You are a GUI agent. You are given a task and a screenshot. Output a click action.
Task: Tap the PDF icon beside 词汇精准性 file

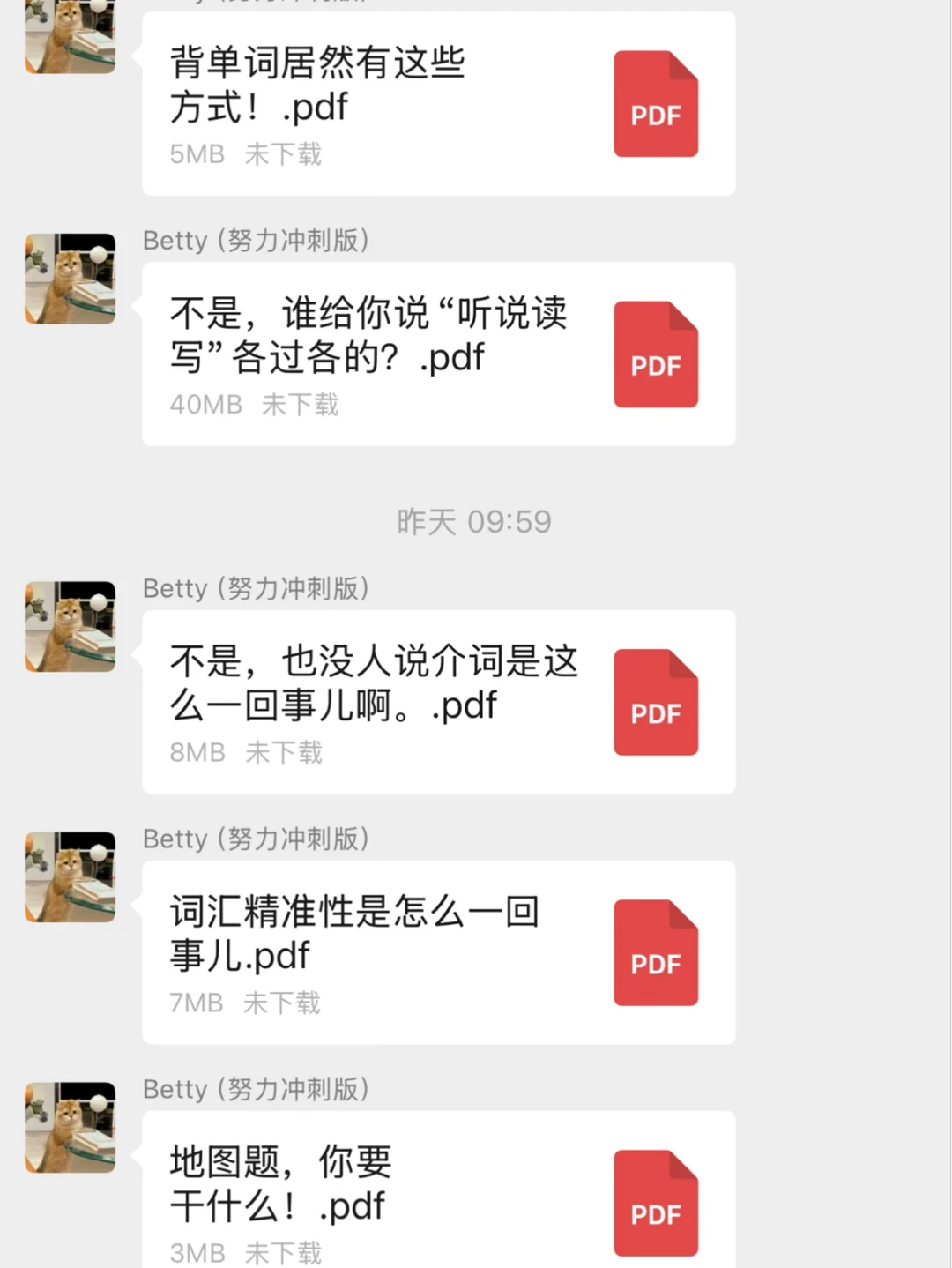[656, 953]
